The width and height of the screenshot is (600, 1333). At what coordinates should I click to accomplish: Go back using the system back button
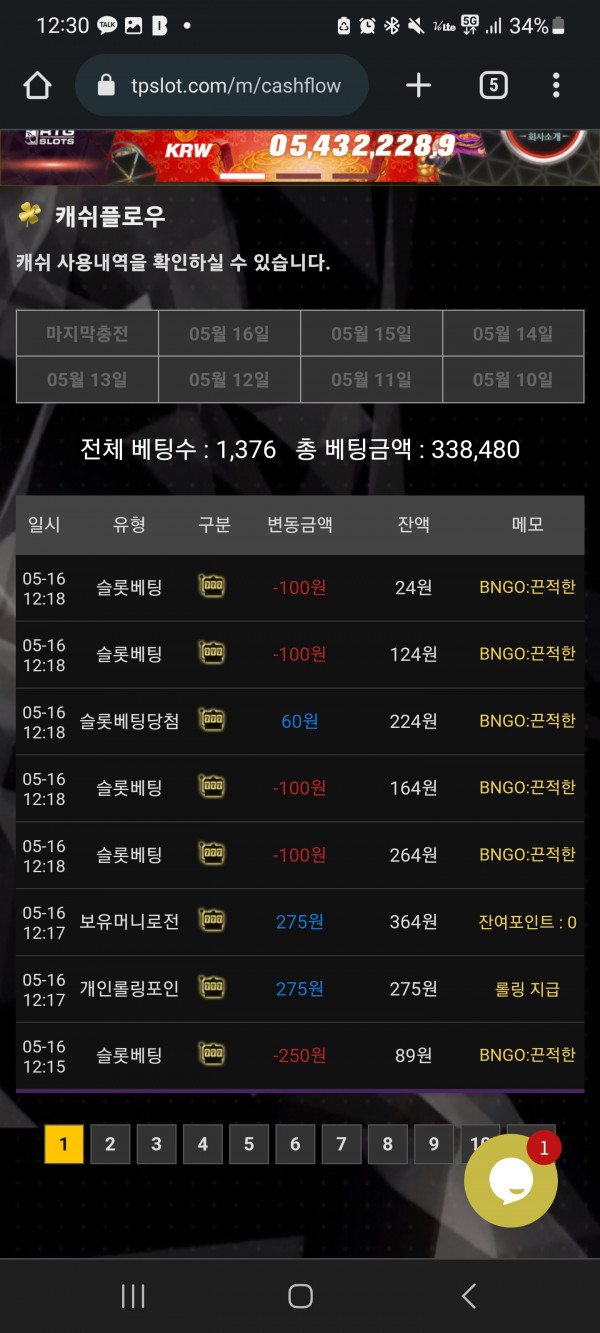click(468, 1296)
